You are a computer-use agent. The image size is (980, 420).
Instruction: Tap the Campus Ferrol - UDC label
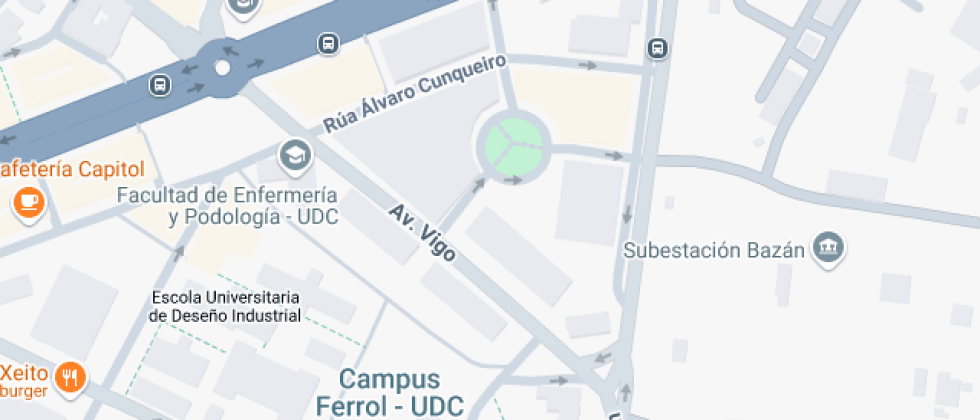pyautogui.click(x=390, y=393)
